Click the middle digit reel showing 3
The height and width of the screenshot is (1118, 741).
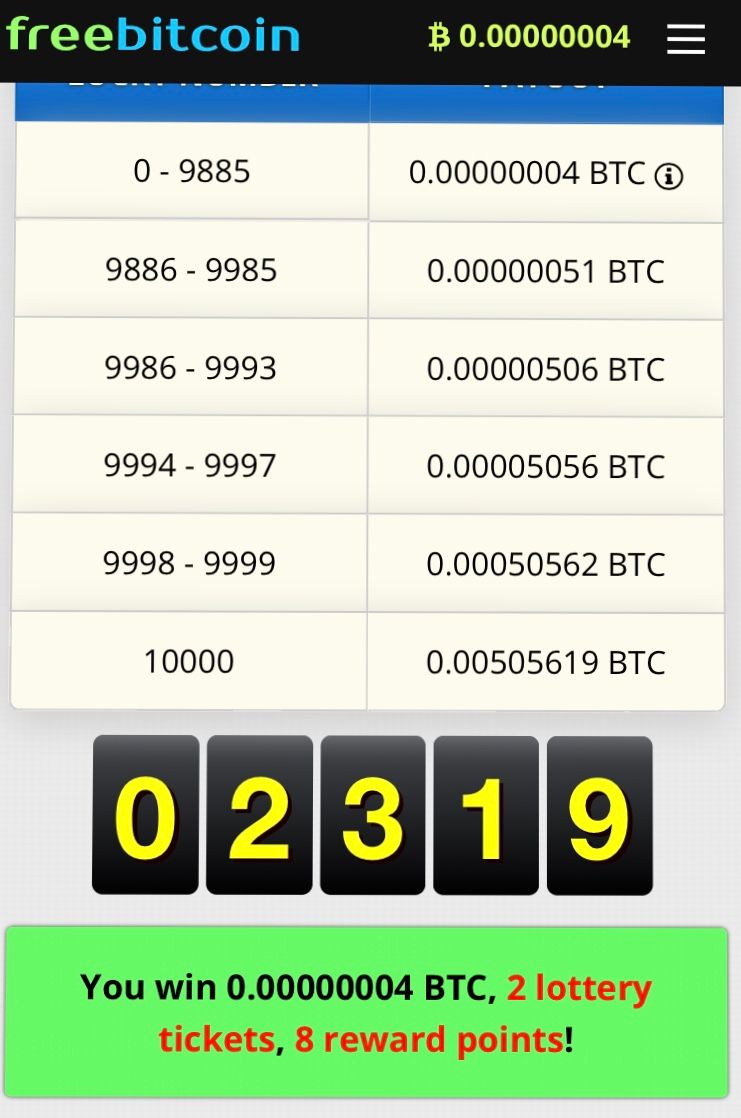(371, 814)
